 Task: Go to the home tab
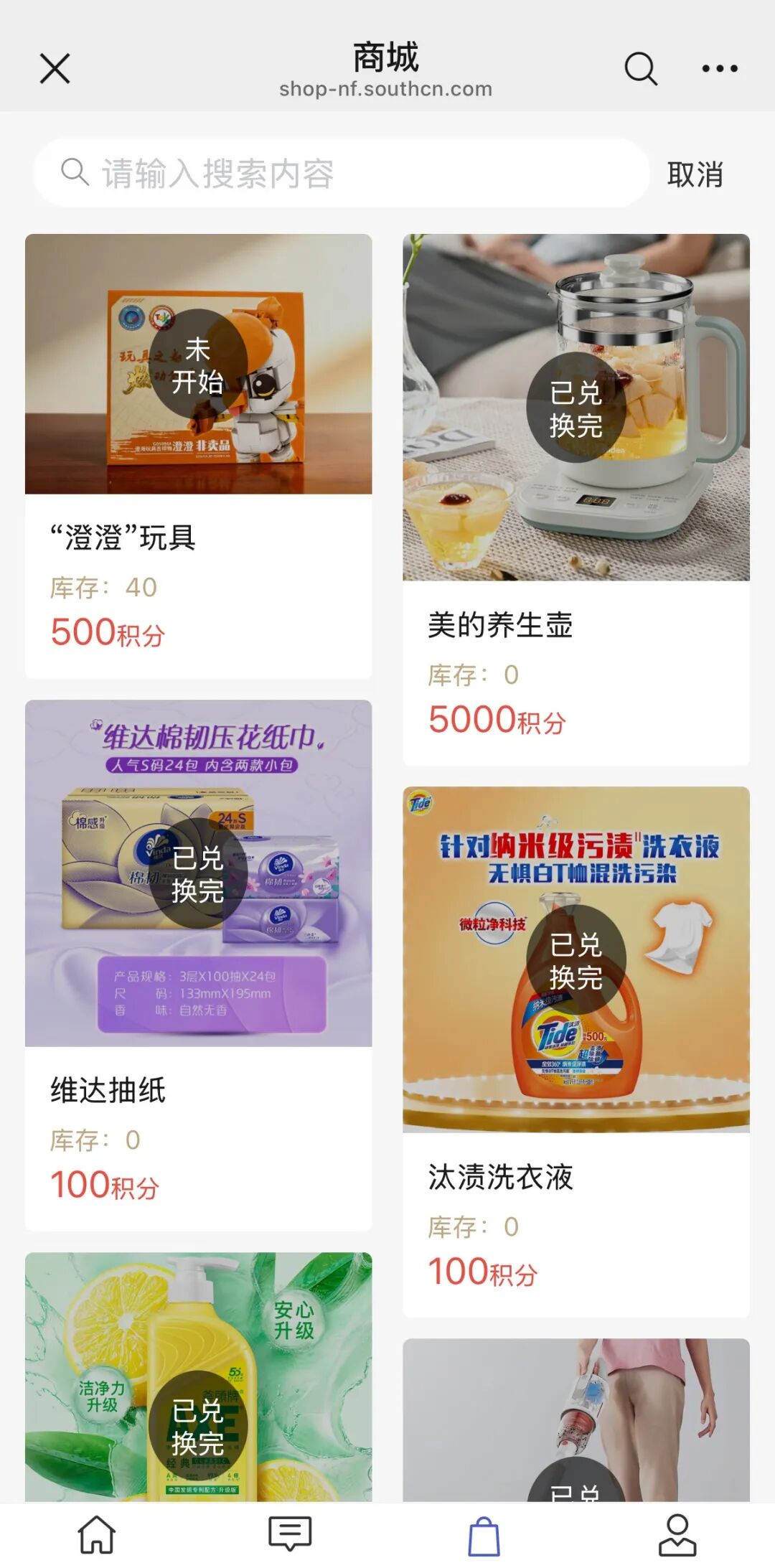[x=97, y=1535]
